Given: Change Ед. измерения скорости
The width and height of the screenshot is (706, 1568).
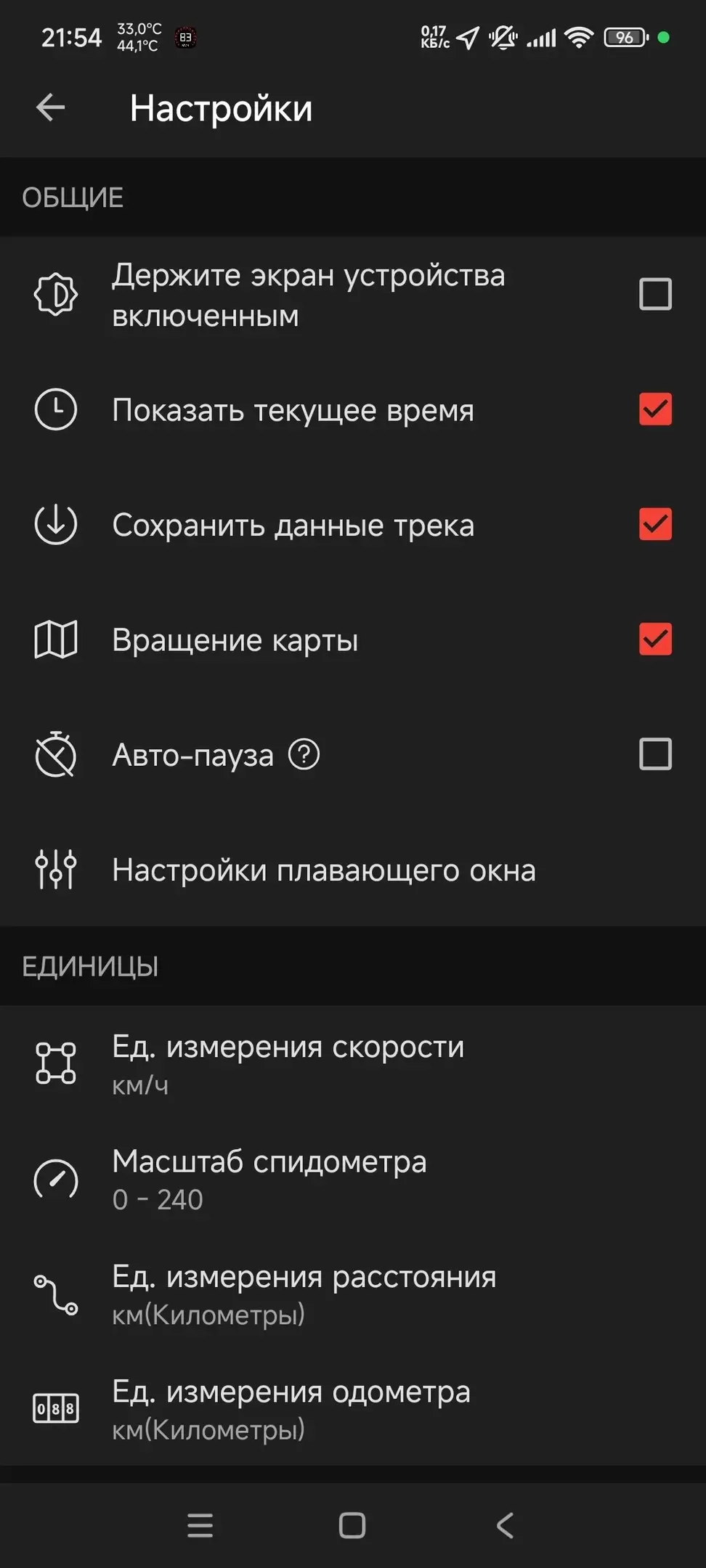Looking at the screenshot, I should (288, 1063).
